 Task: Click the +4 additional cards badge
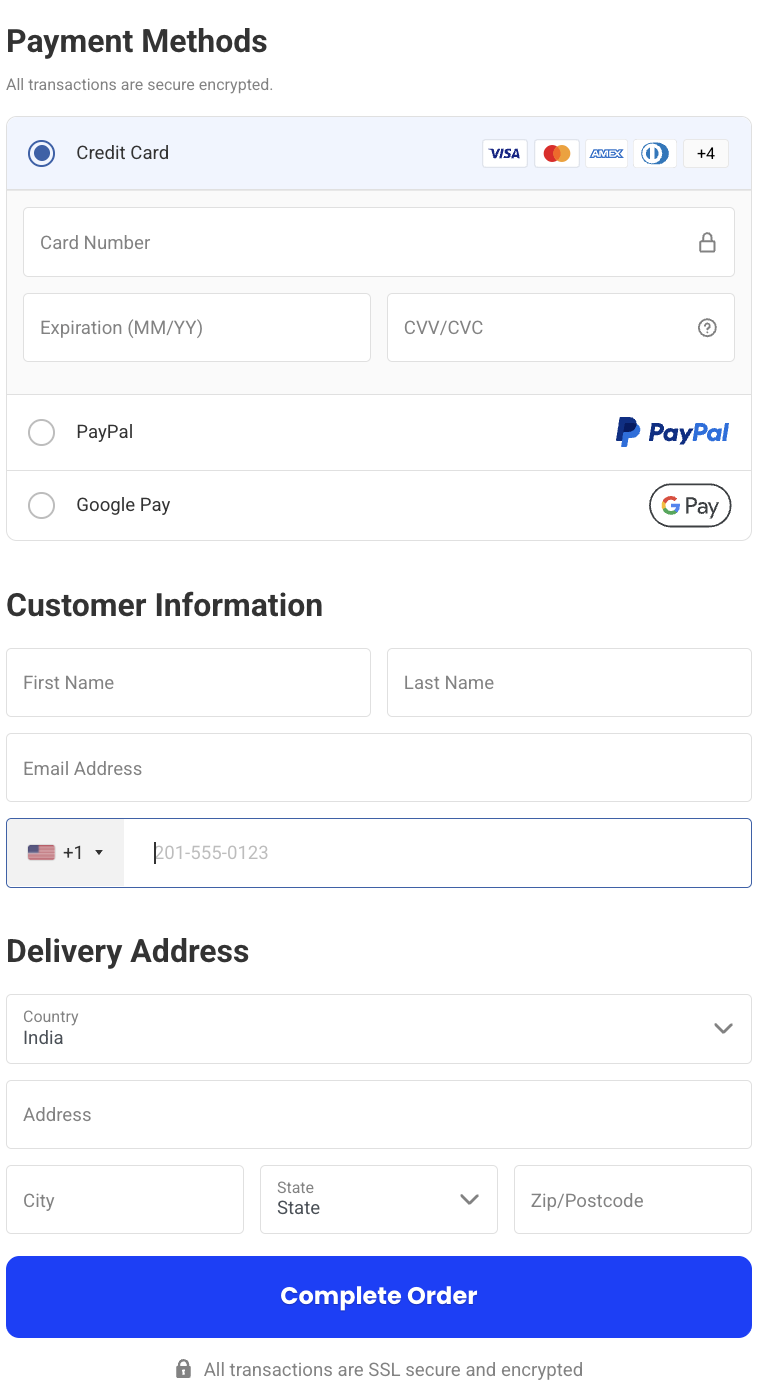705,153
